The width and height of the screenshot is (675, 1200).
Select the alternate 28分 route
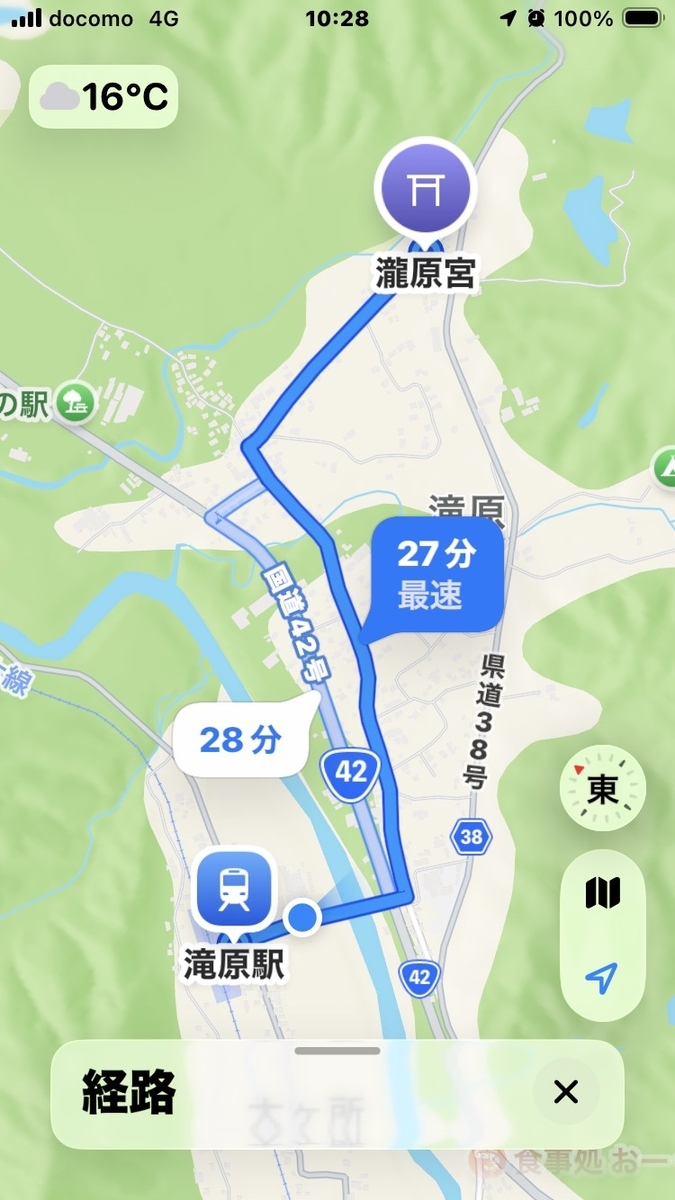click(240, 741)
